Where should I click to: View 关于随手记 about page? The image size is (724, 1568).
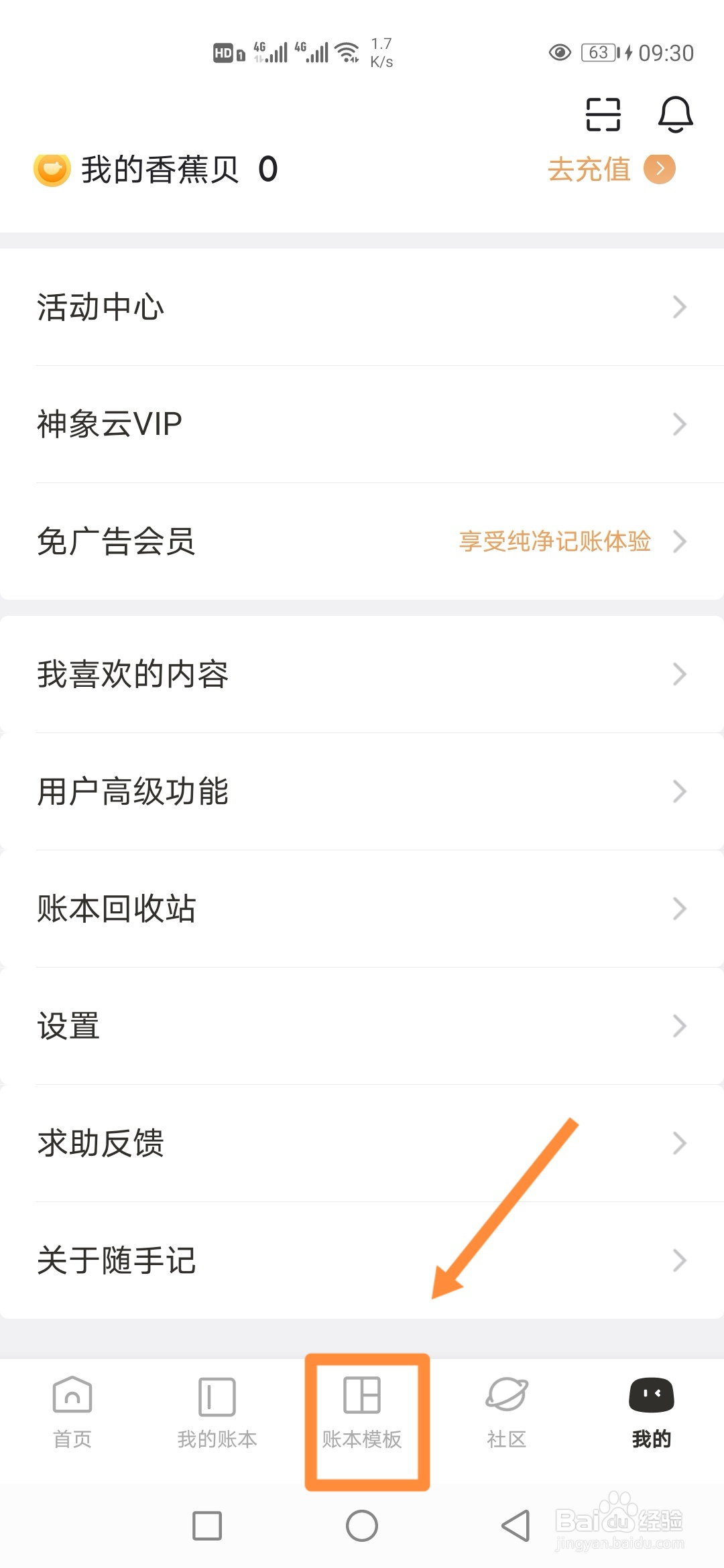pyautogui.click(x=362, y=1260)
